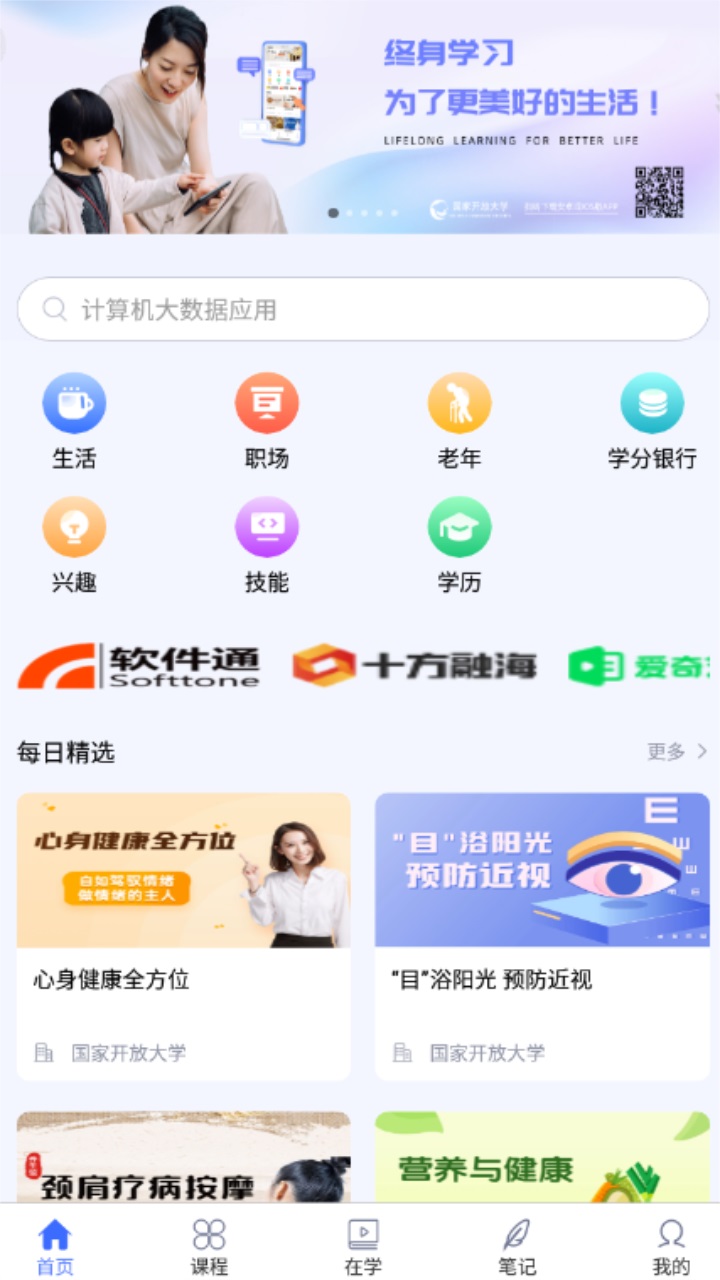Viewport: 720px width, 1280px height.
Task: Switch to the 课程 tab
Action: click(x=209, y=1247)
